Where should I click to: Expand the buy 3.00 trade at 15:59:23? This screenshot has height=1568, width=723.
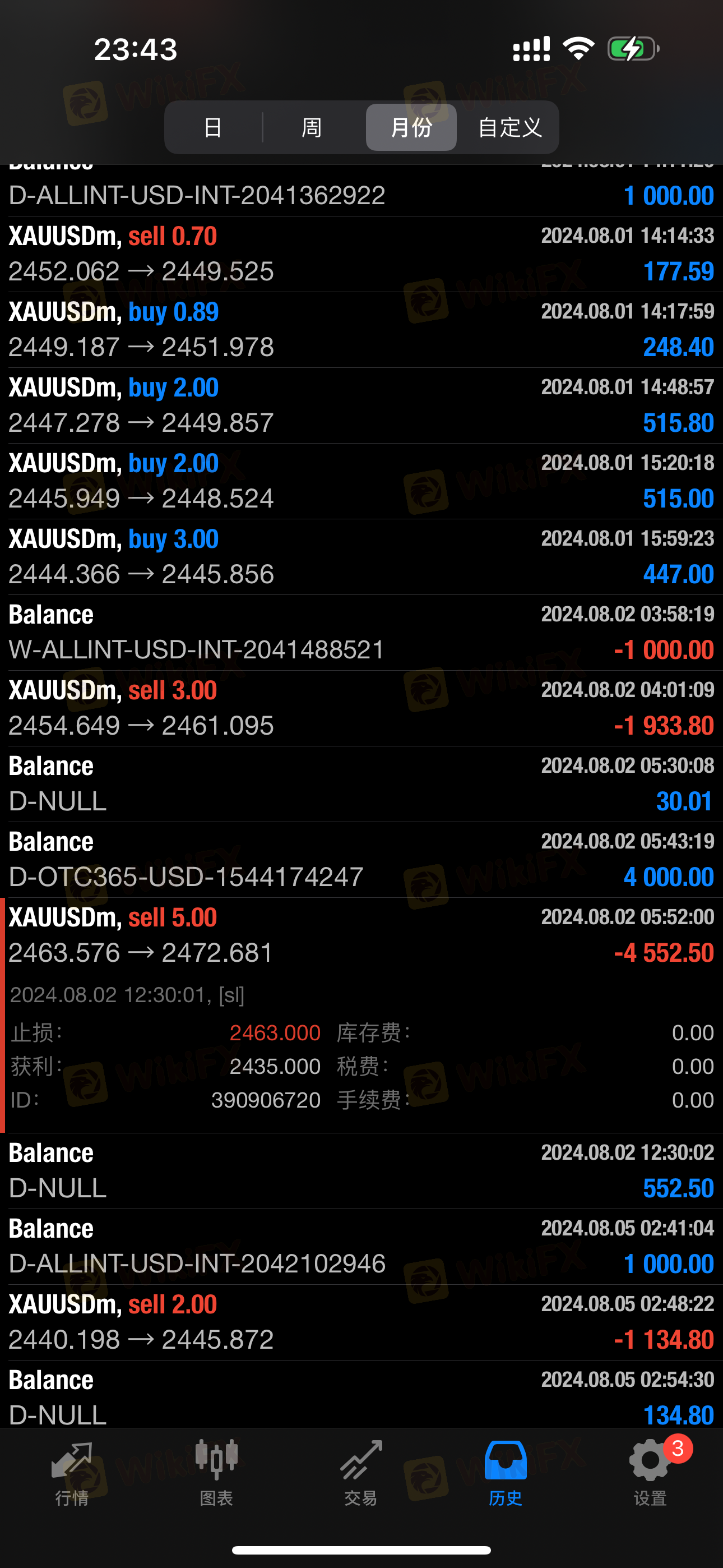coord(361,556)
